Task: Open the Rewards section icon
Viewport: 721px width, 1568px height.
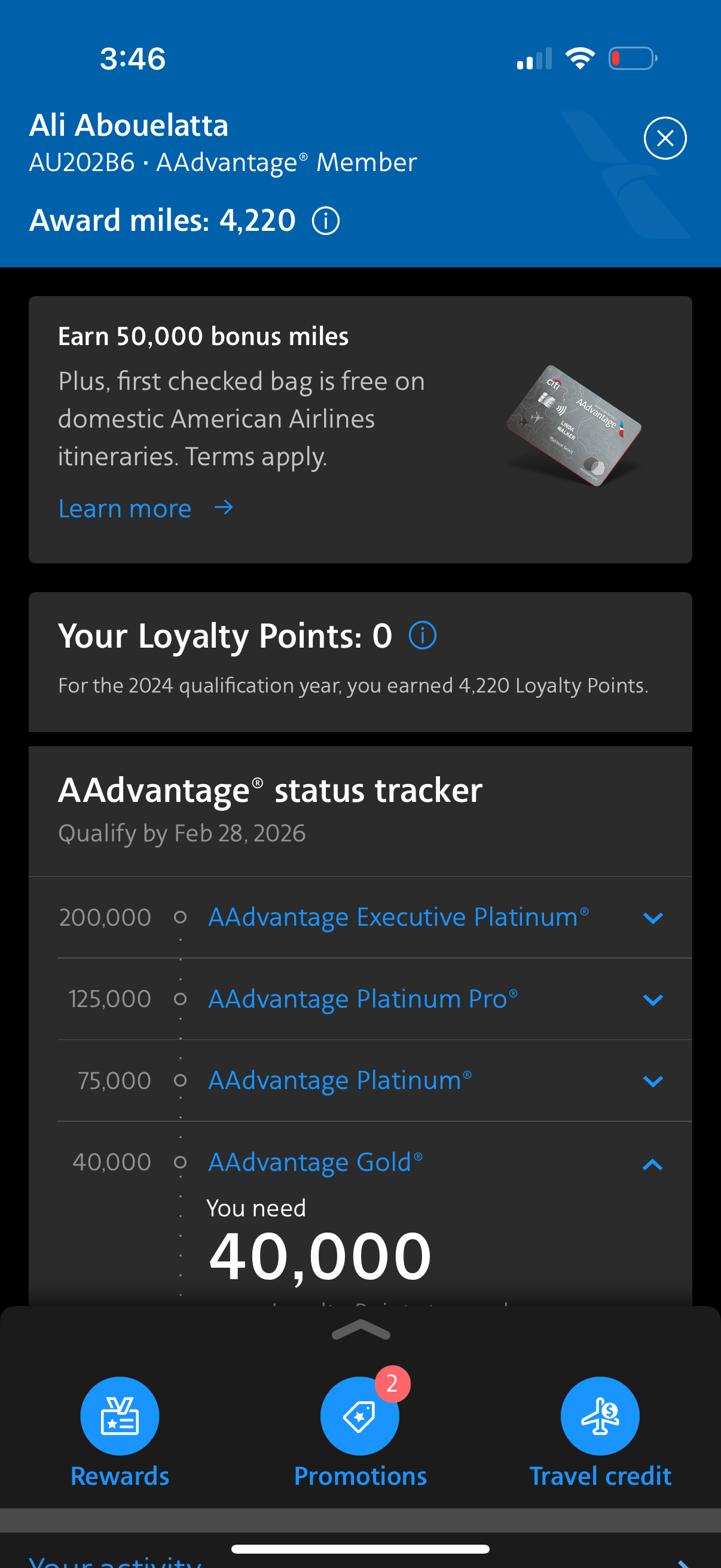Action: tap(119, 1416)
